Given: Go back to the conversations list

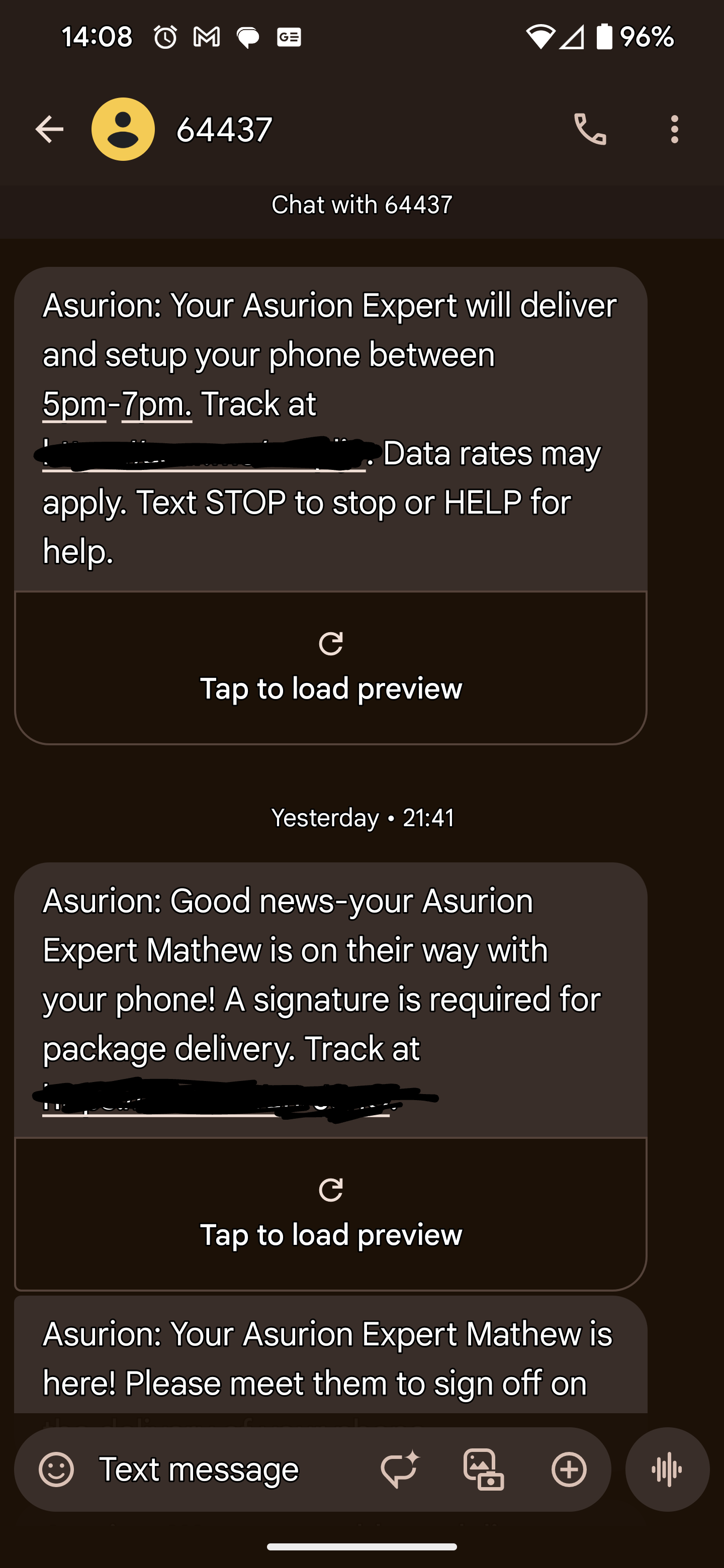Looking at the screenshot, I should (49, 129).
